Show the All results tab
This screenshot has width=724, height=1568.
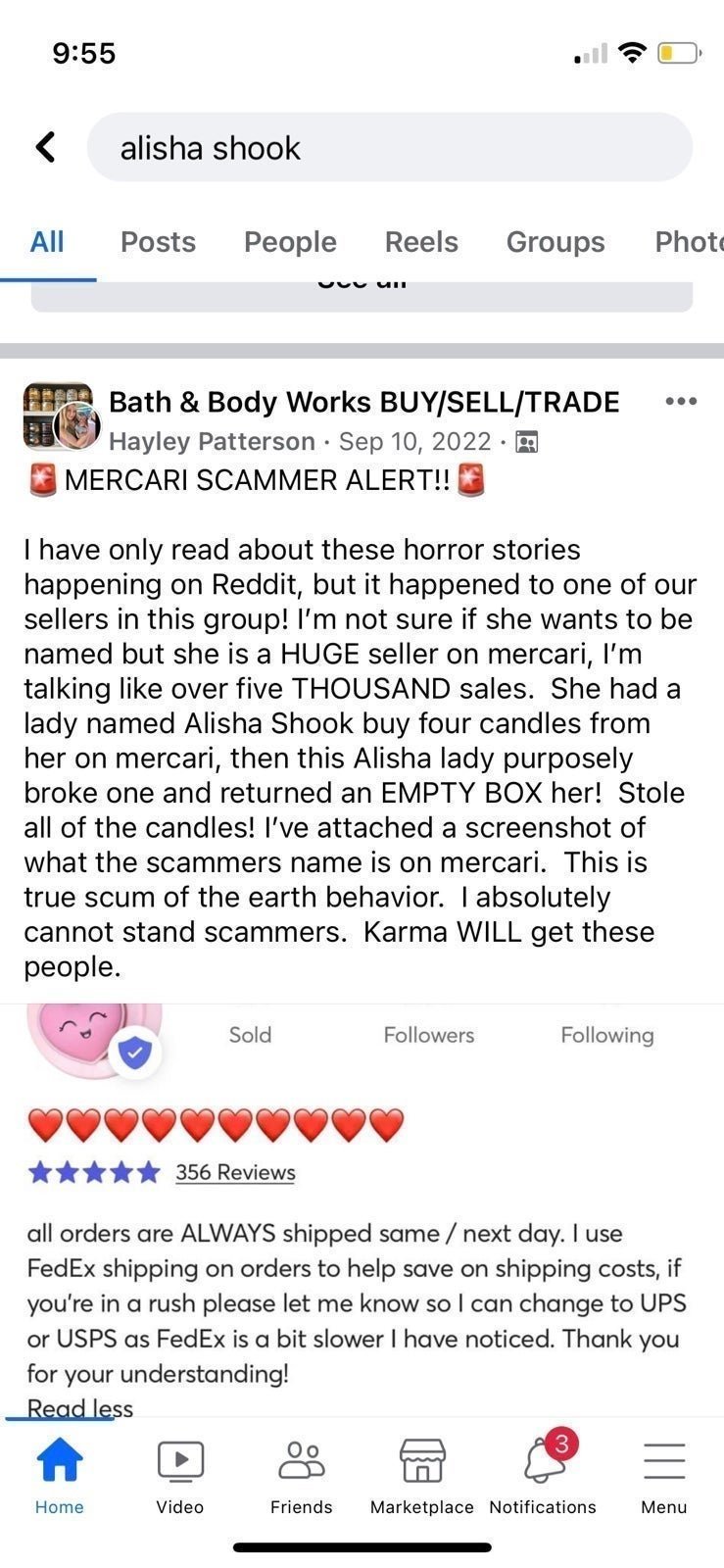point(47,241)
